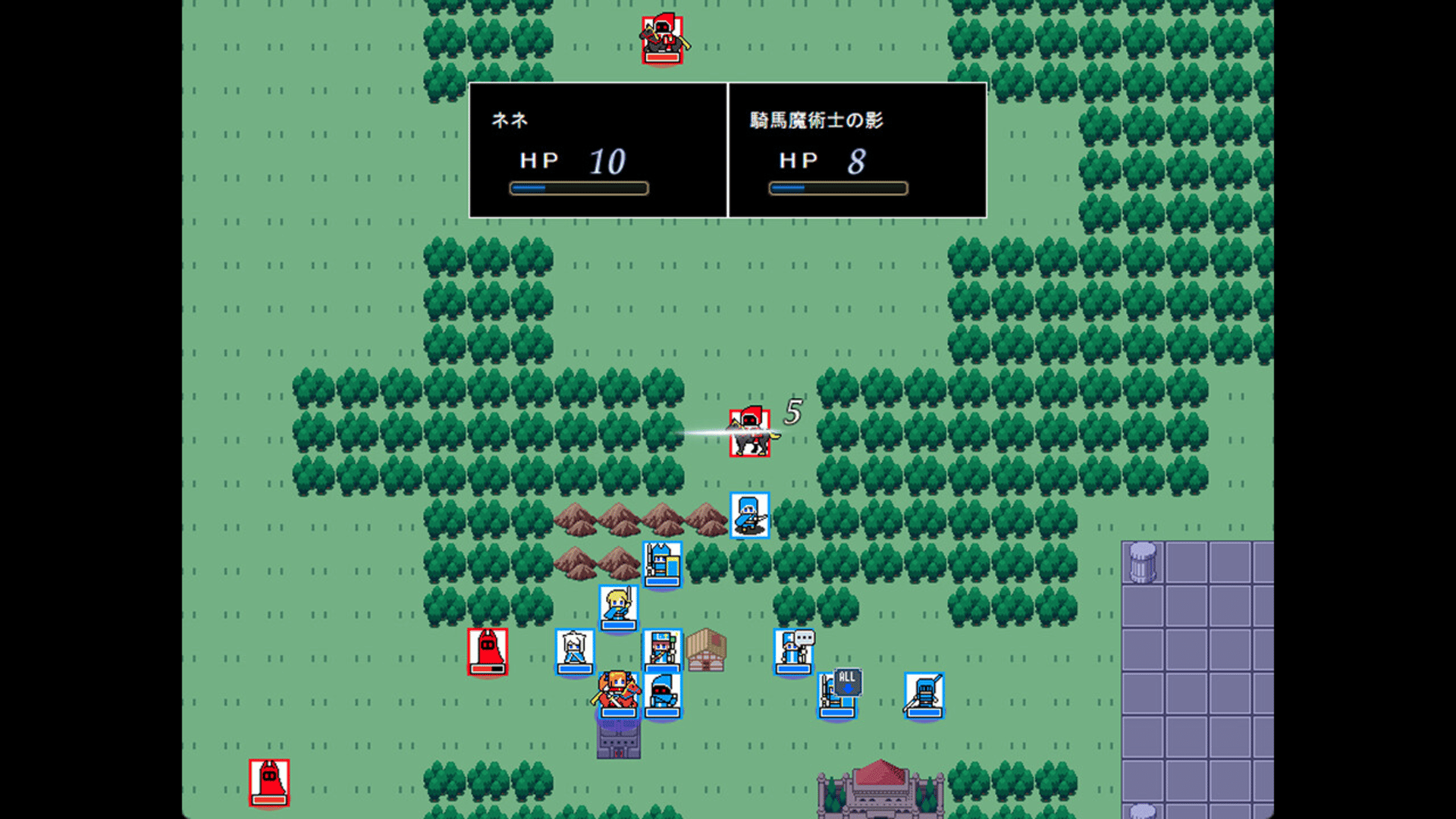This screenshot has height=819, width=1456.
Task: Select the blue hooded unit beside the mountains
Action: point(749,516)
